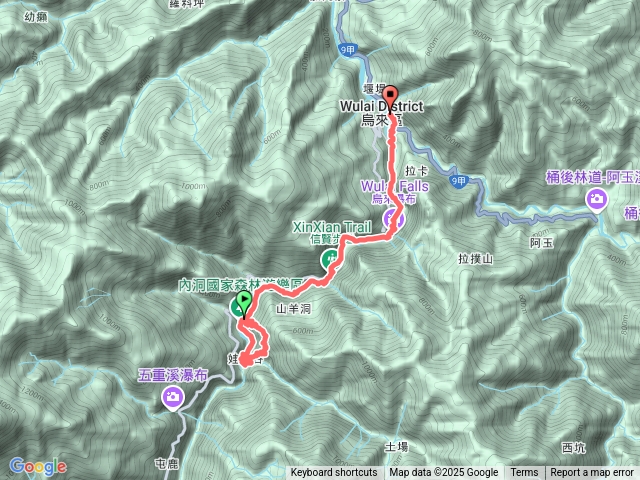Open Report a map error
The width and height of the screenshot is (640, 480).
[593, 473]
